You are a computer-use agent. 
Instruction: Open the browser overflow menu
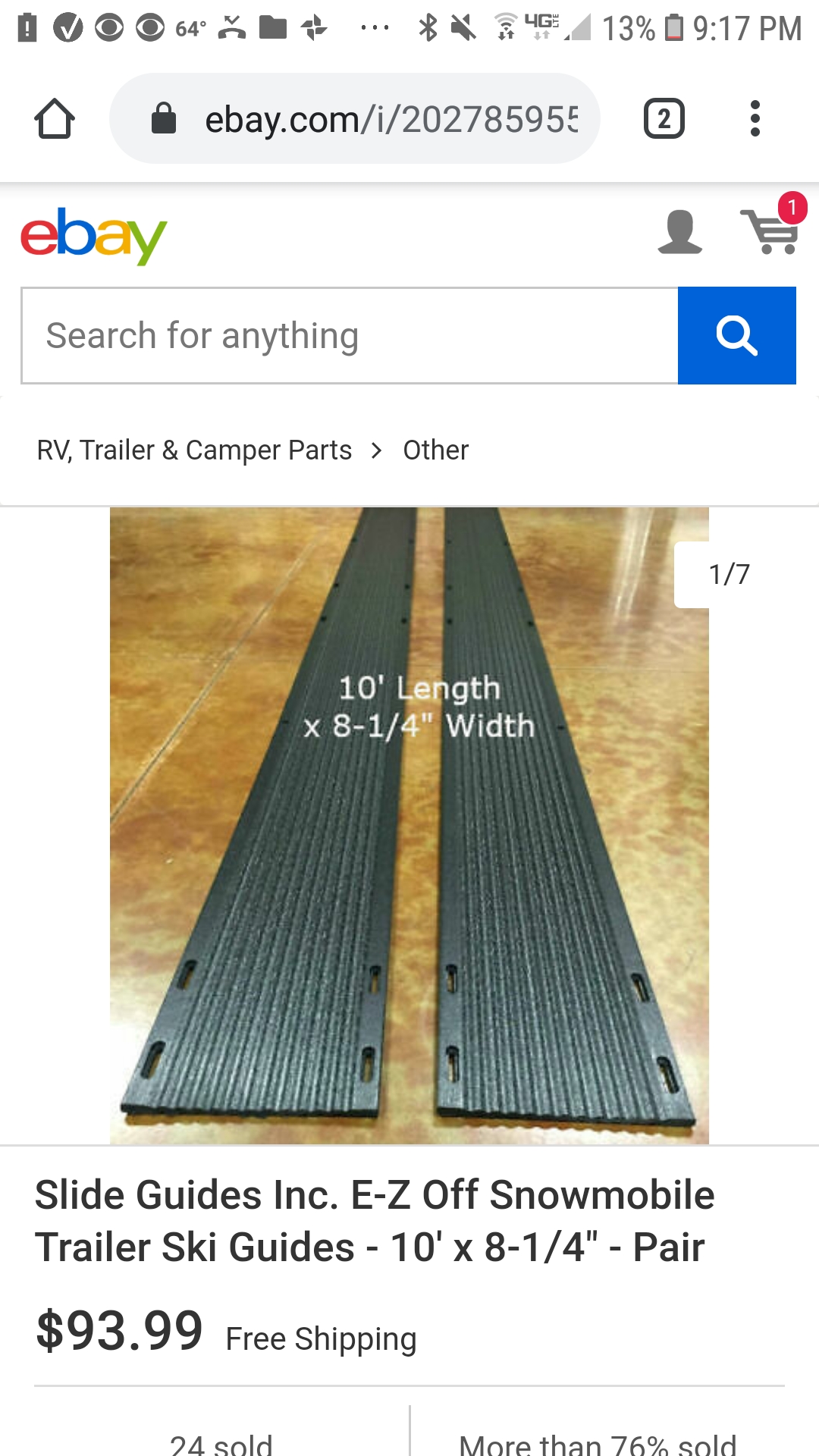click(755, 119)
